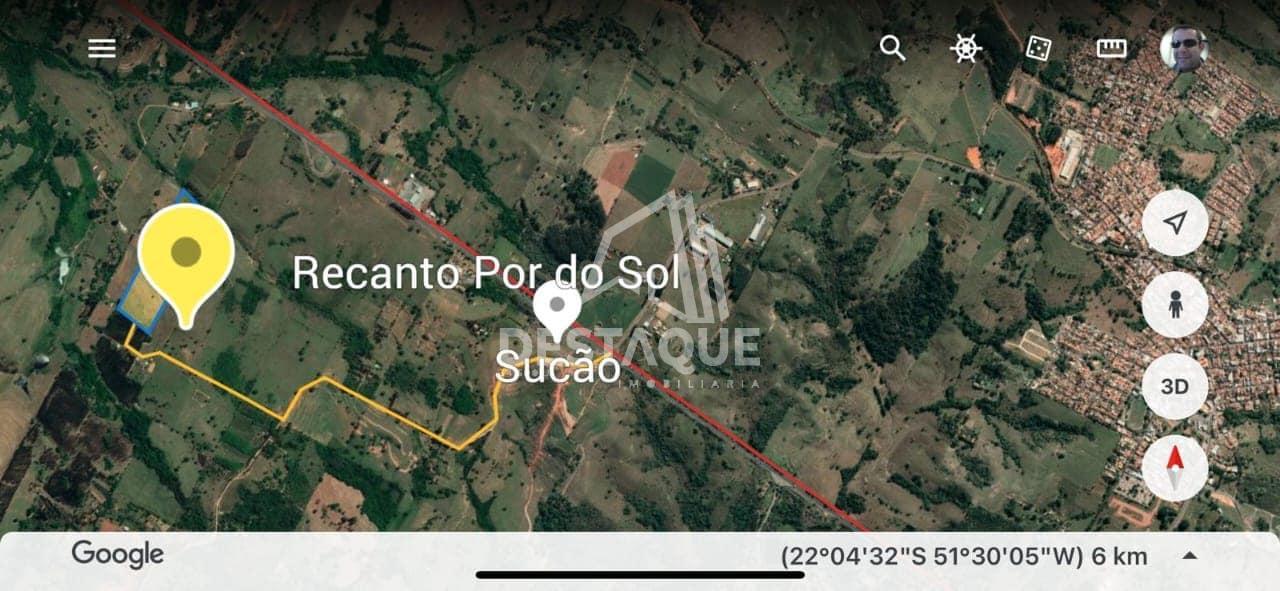Expand the bottom coordinates bar arrow
Image resolution: width=1280 pixels, height=591 pixels.
click(x=1190, y=556)
